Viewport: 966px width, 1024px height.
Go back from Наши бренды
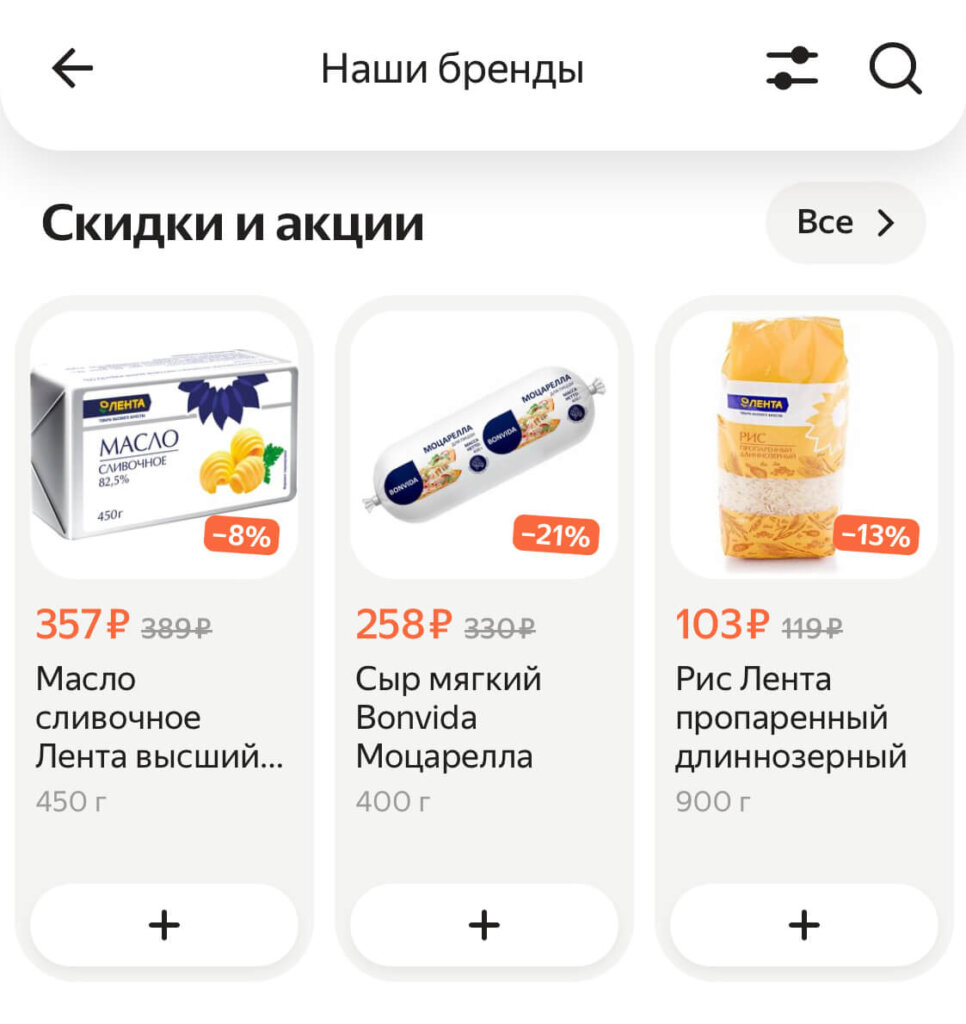tap(72, 69)
